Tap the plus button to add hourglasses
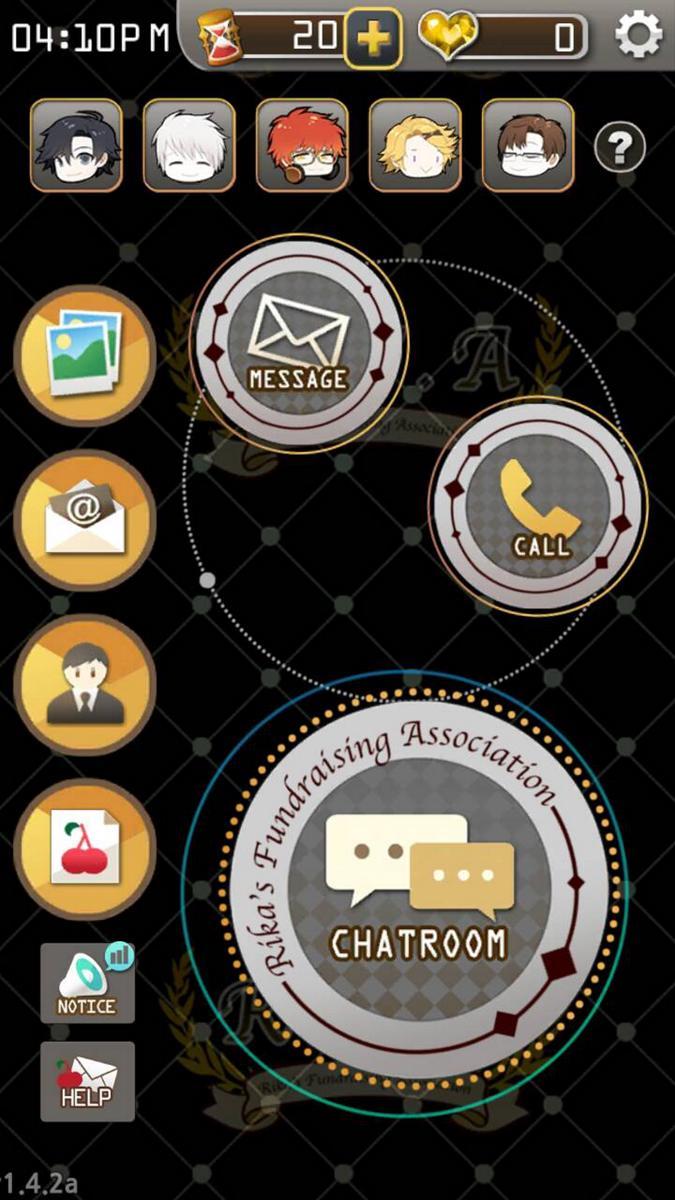675x1200 pixels. [373, 38]
